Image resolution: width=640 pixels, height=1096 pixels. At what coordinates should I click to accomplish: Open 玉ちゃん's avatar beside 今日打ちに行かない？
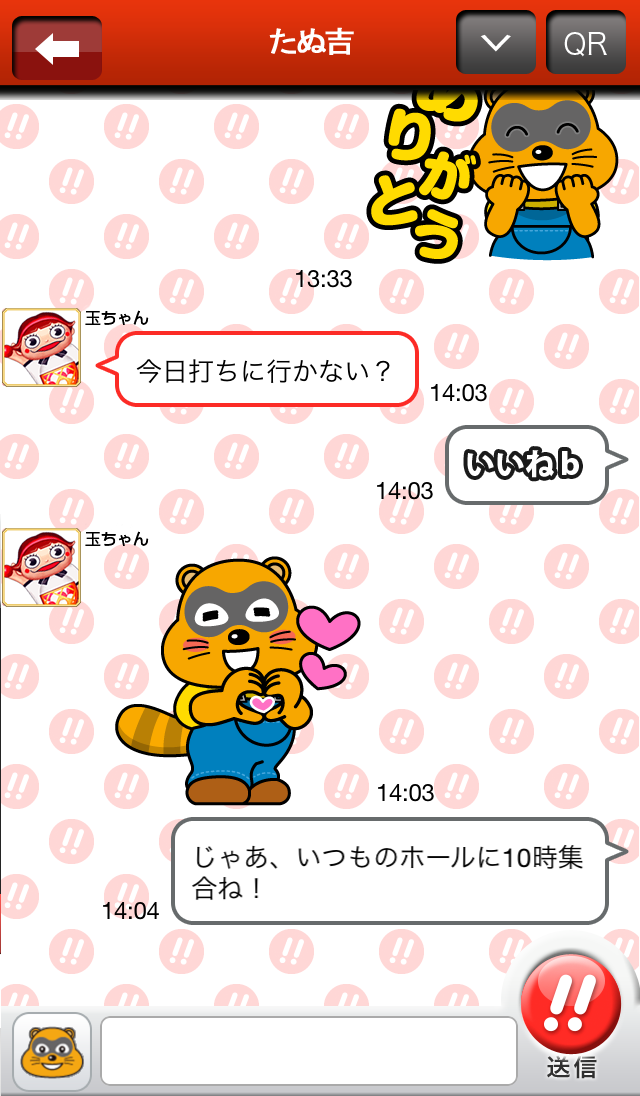click(x=42, y=347)
